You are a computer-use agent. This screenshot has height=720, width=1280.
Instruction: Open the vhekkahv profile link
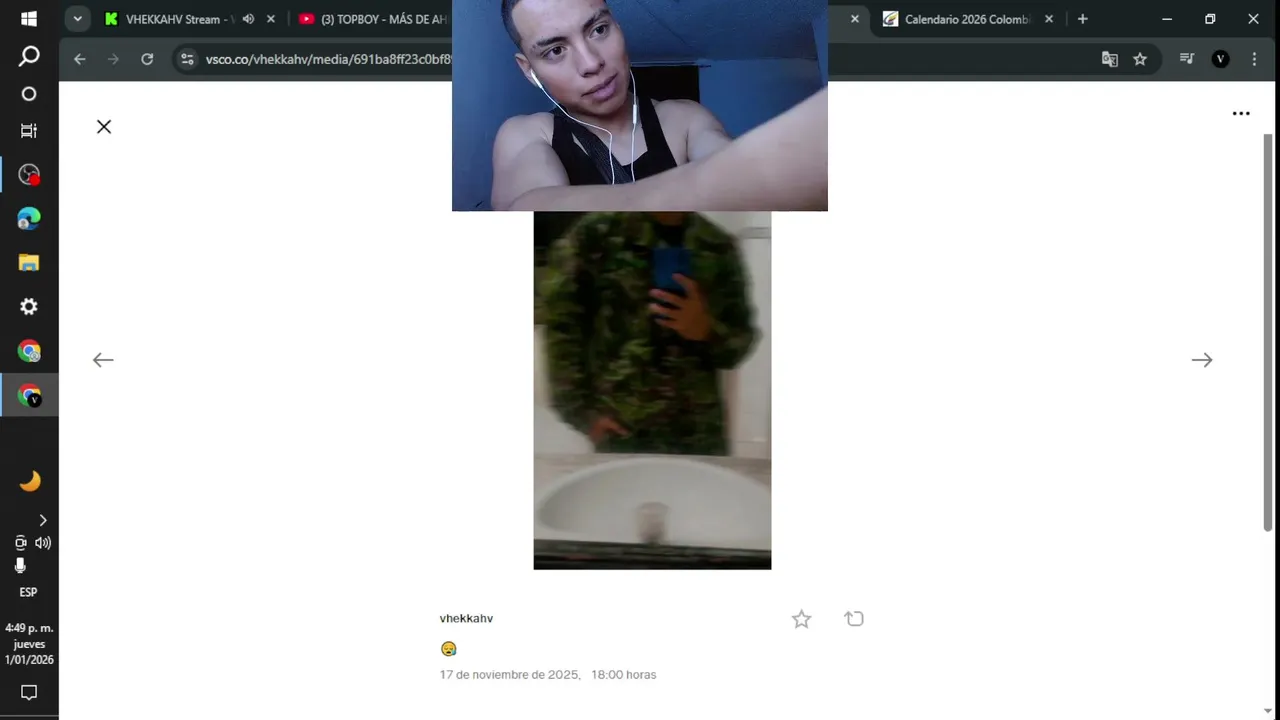point(466,618)
